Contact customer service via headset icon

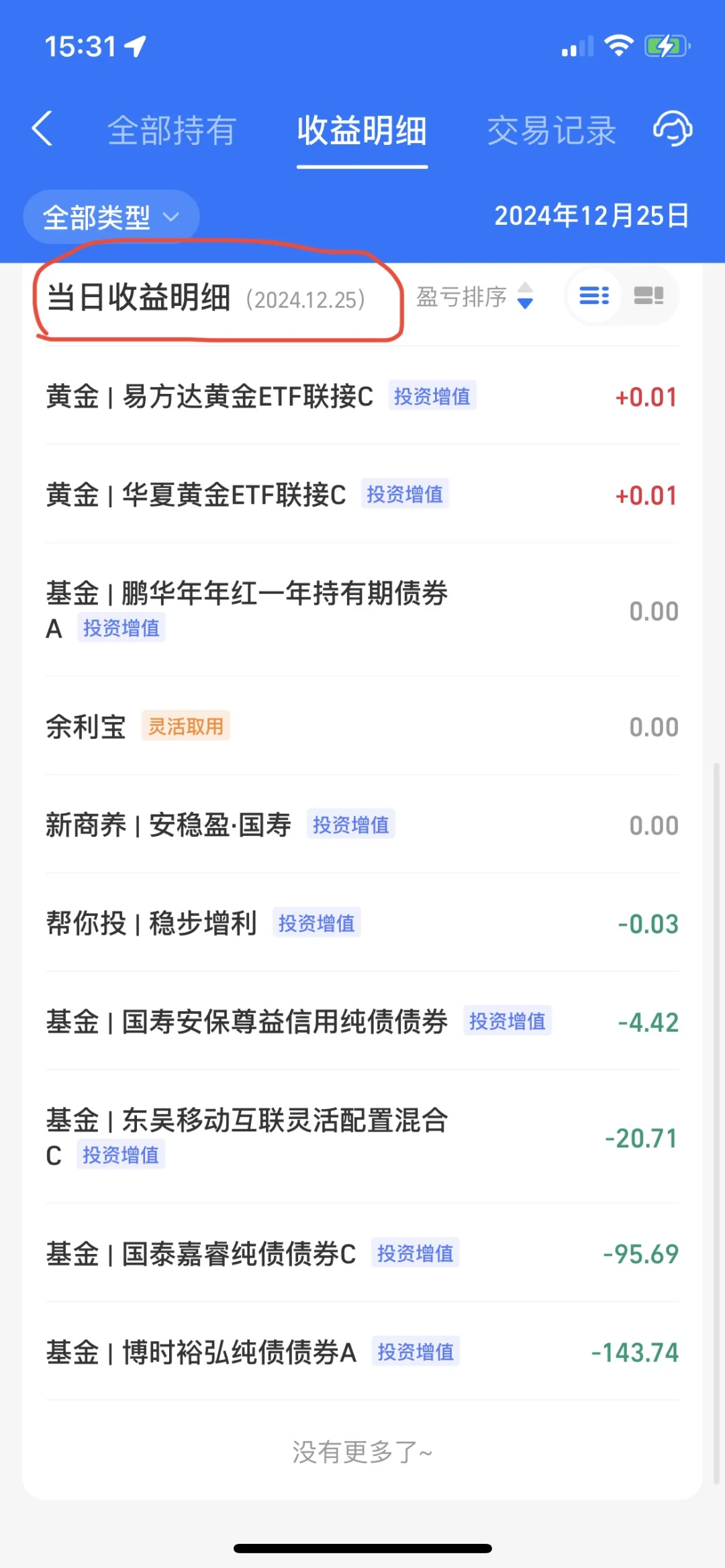point(673,128)
